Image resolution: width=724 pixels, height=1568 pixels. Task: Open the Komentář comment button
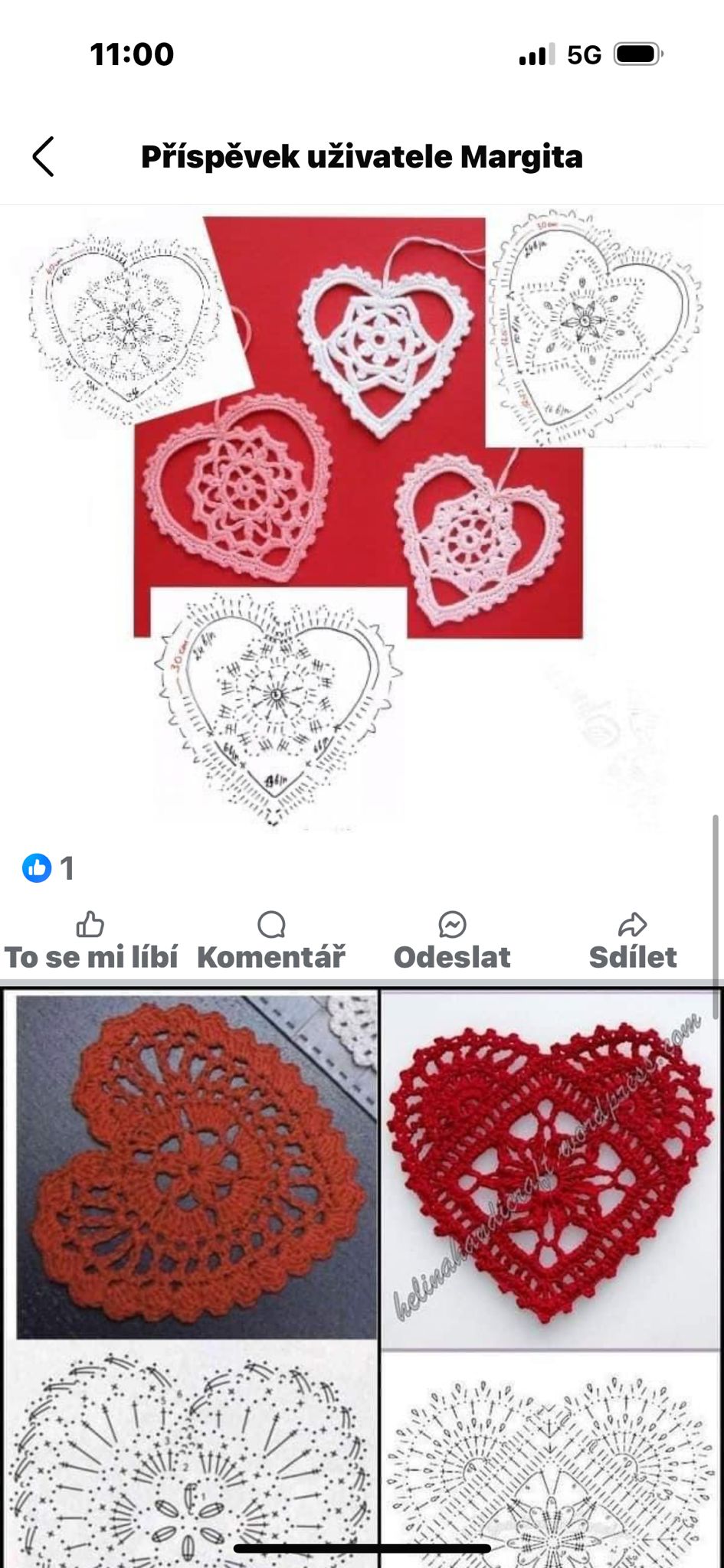click(x=271, y=941)
